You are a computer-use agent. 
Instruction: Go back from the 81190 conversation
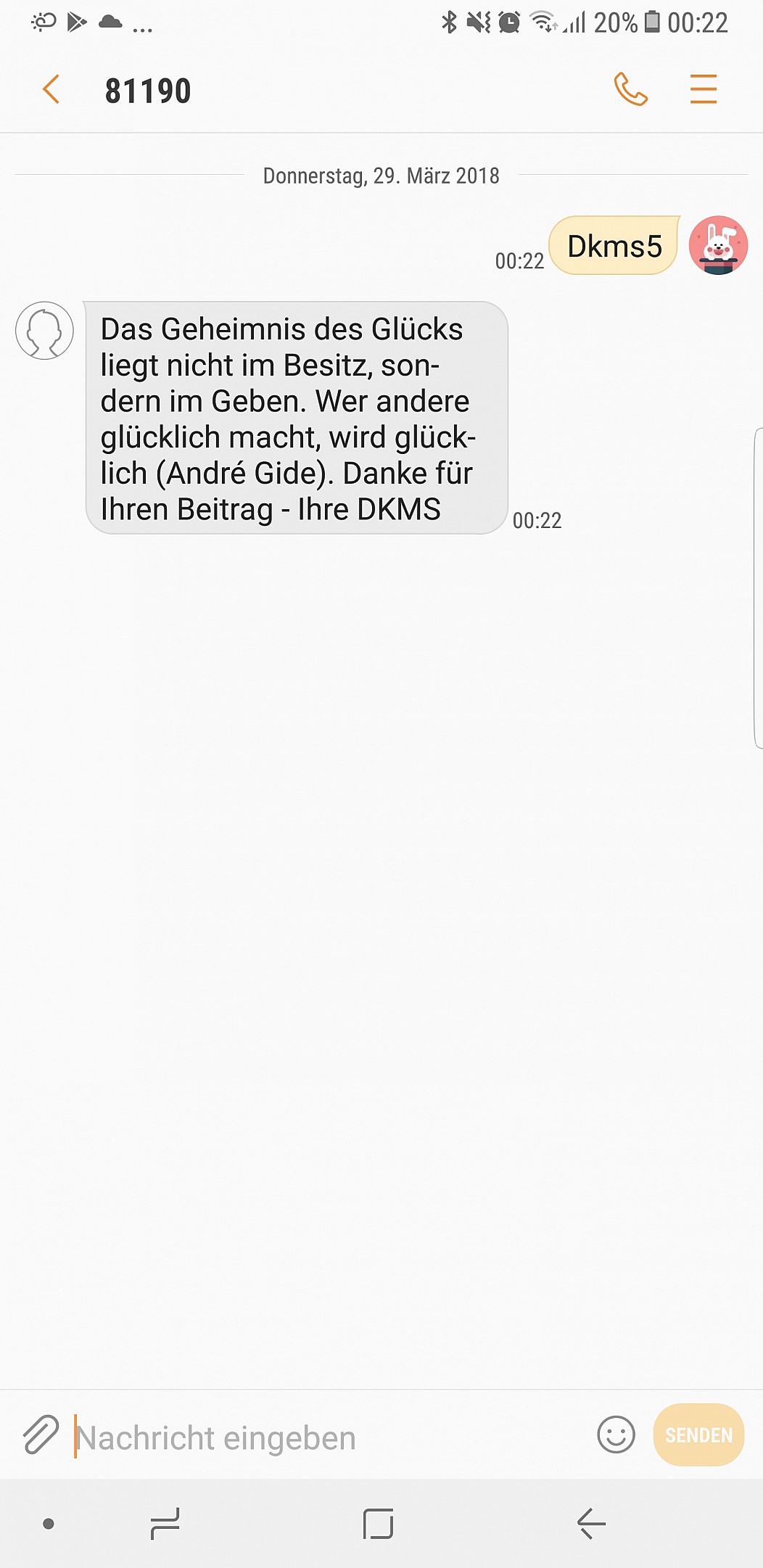click(x=51, y=90)
